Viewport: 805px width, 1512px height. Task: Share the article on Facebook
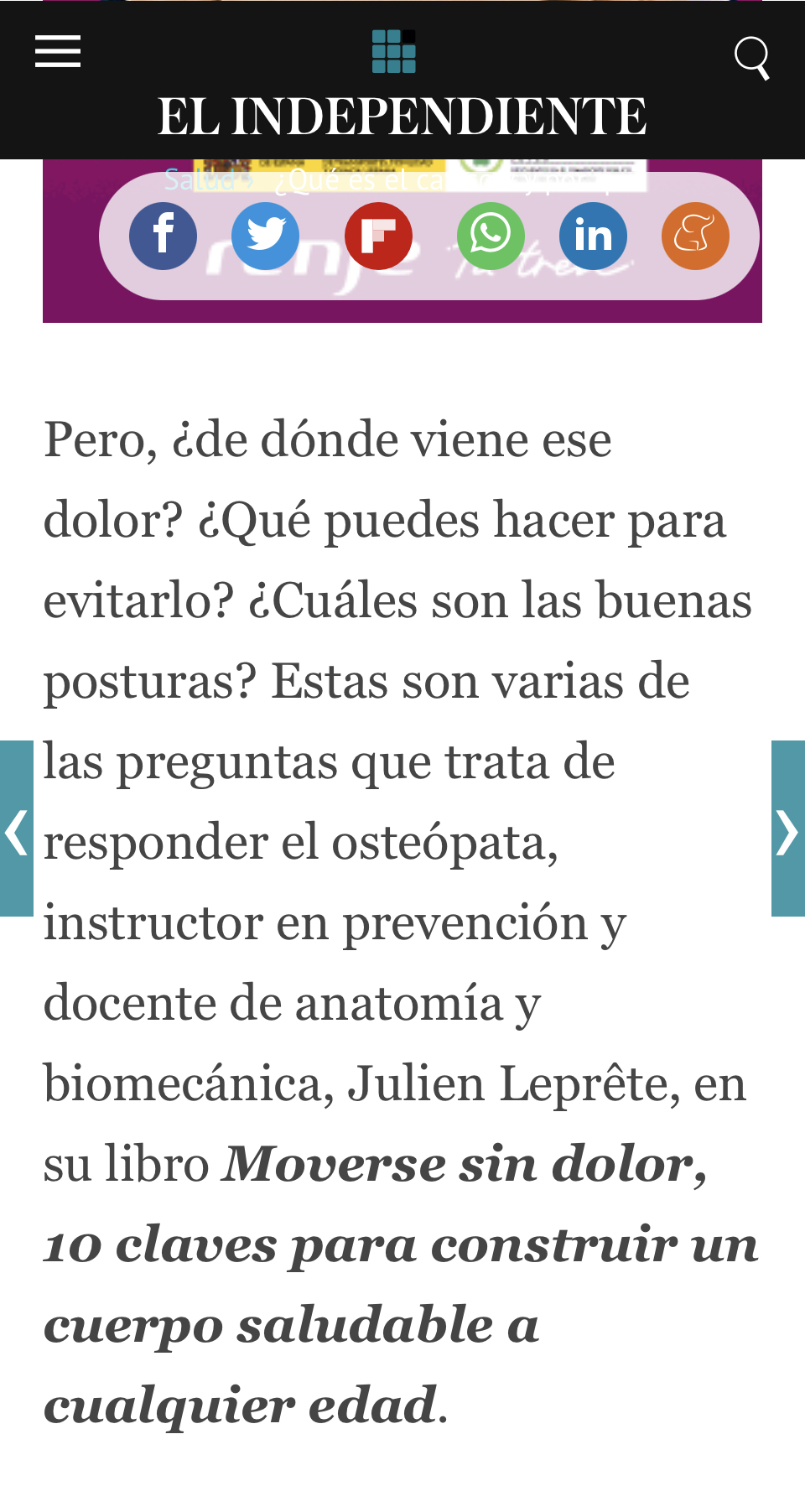tap(163, 236)
